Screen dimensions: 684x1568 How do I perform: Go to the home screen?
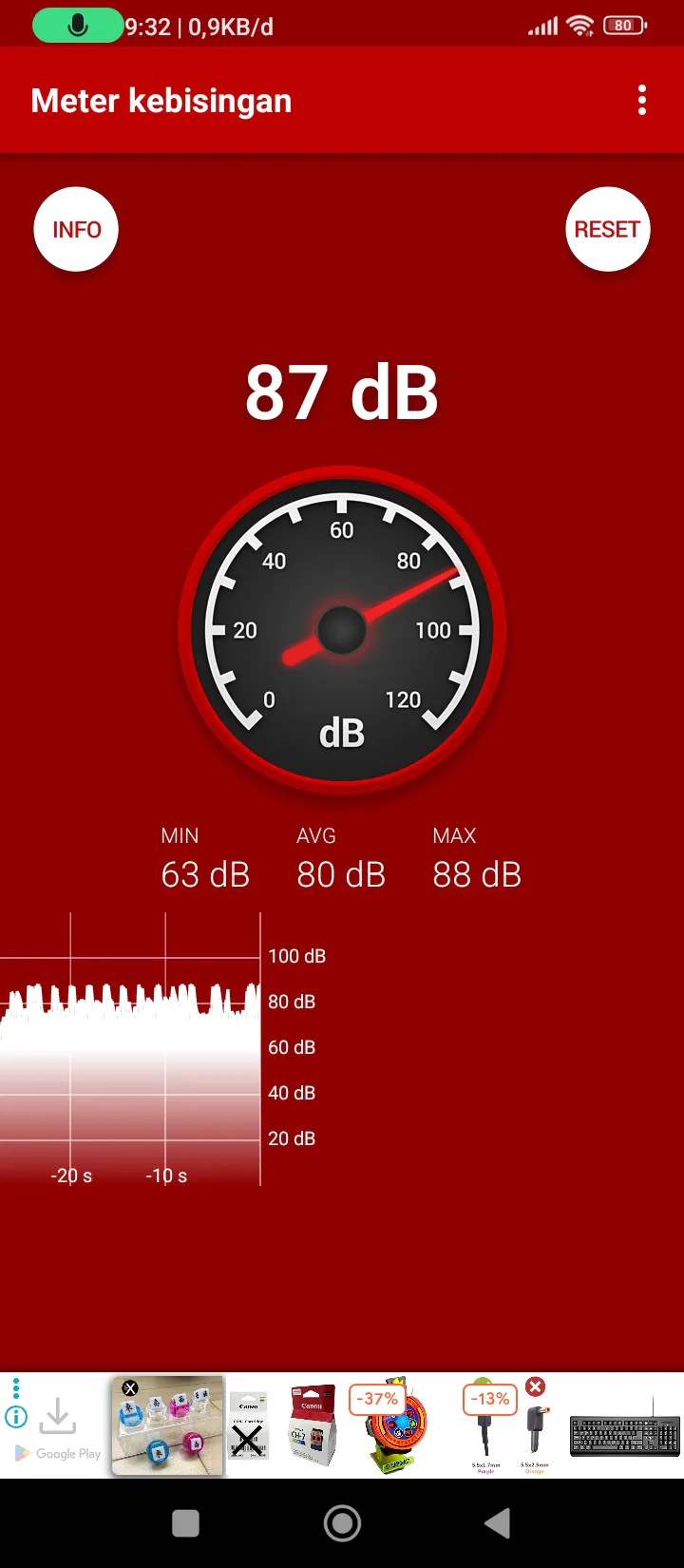coord(342,1523)
